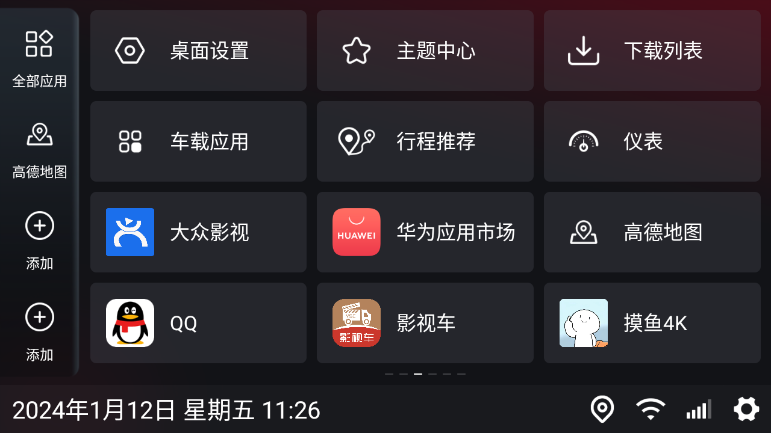Open settings via the gear icon
This screenshot has height=433, width=771.
click(x=746, y=409)
